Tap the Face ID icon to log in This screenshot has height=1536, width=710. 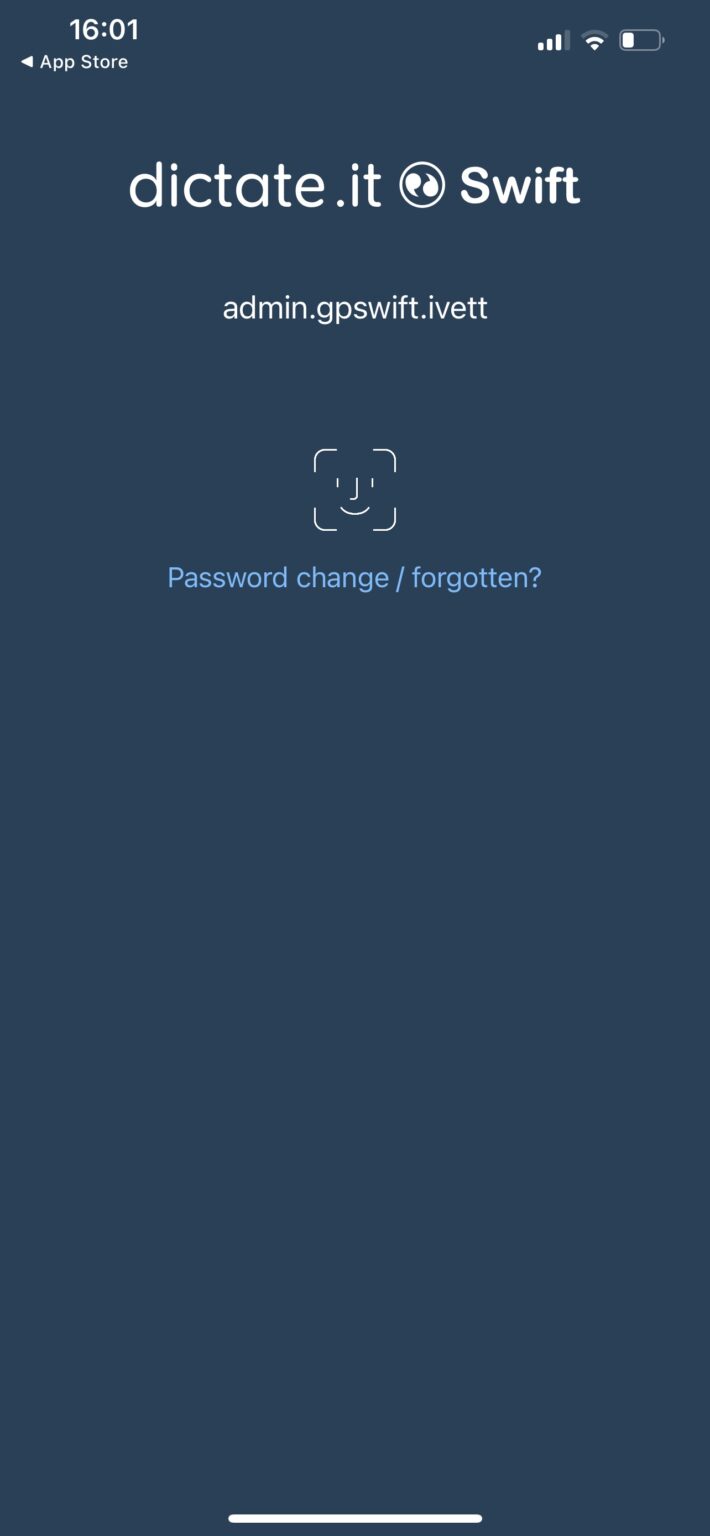(x=355, y=490)
